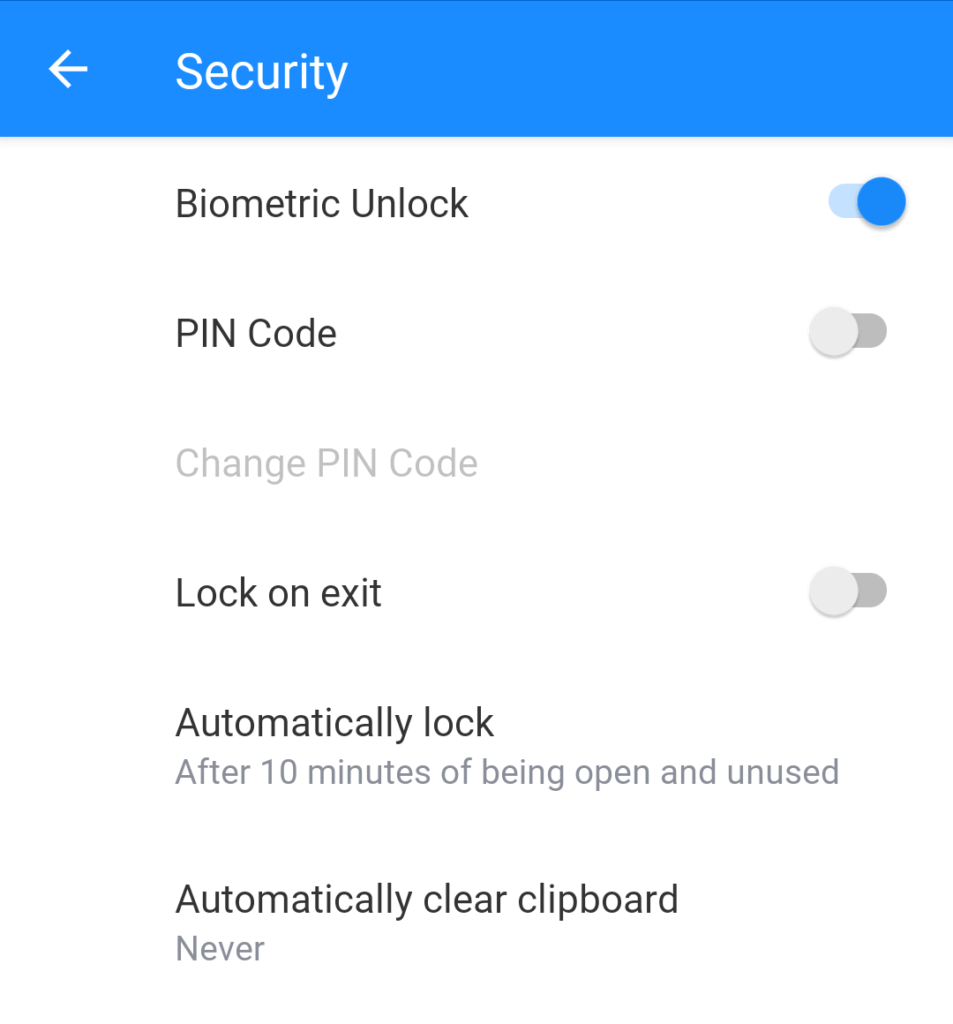Viewport: 953px width, 1024px height.
Task: Tap the 'Never' label under clipboard clearing
Action: (x=219, y=948)
